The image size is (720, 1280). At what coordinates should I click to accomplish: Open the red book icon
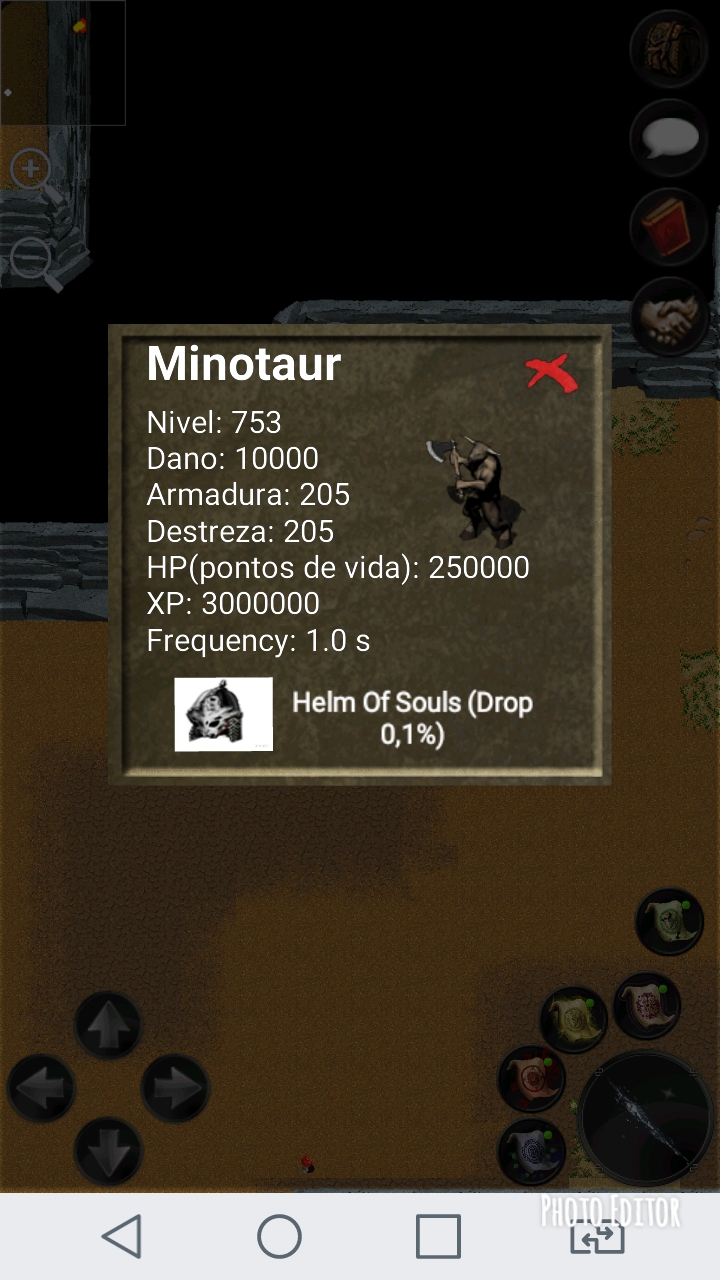click(668, 226)
